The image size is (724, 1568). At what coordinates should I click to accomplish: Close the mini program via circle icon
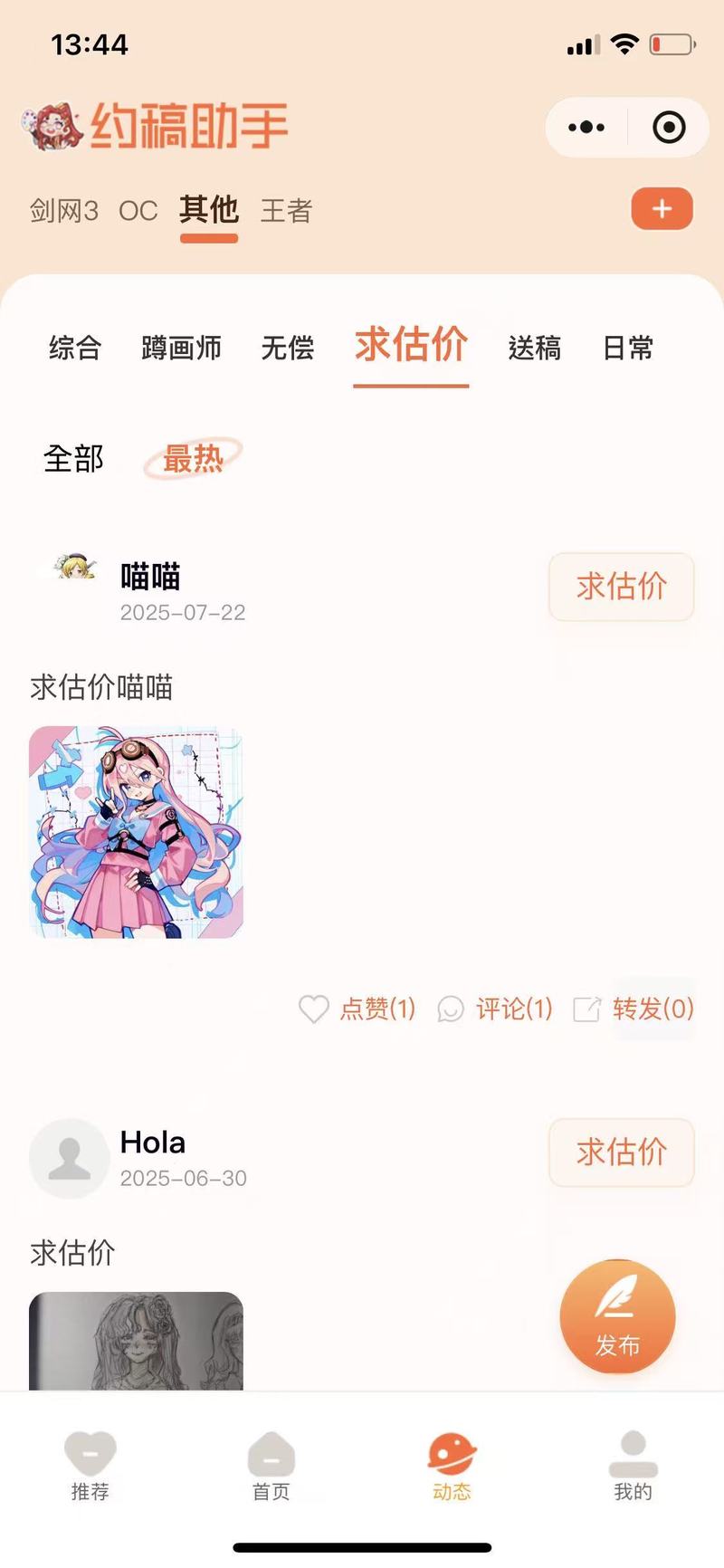pos(669,128)
